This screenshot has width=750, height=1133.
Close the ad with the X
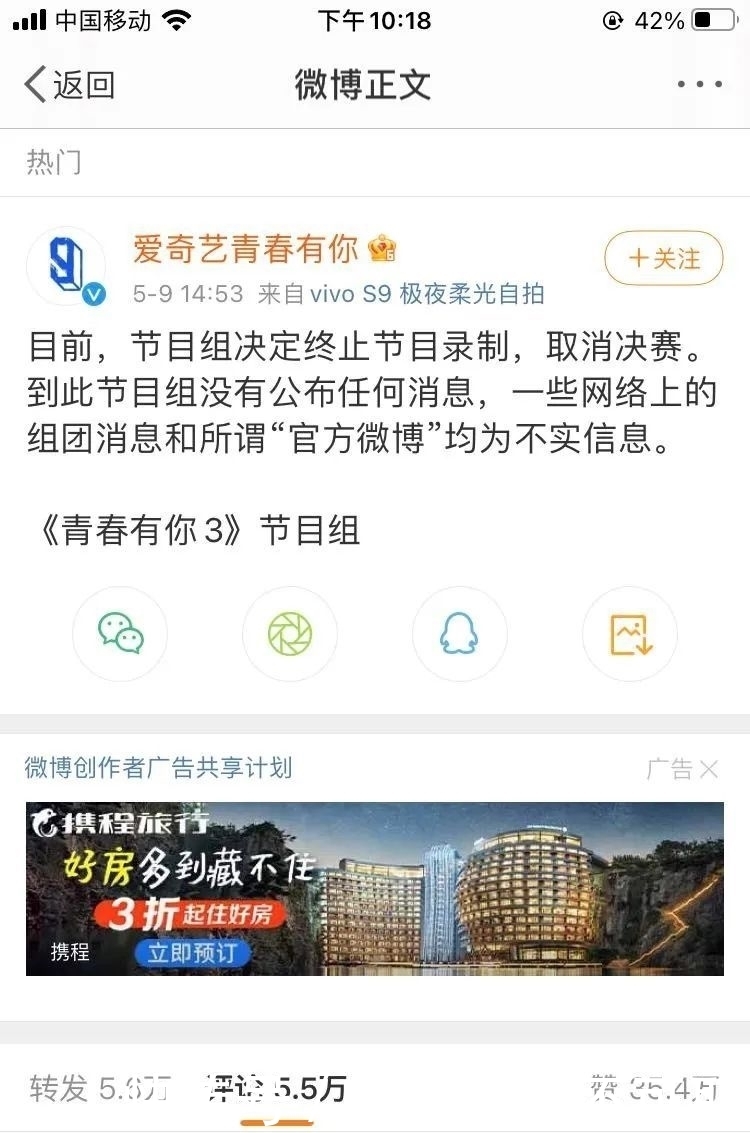pyautogui.click(x=708, y=769)
